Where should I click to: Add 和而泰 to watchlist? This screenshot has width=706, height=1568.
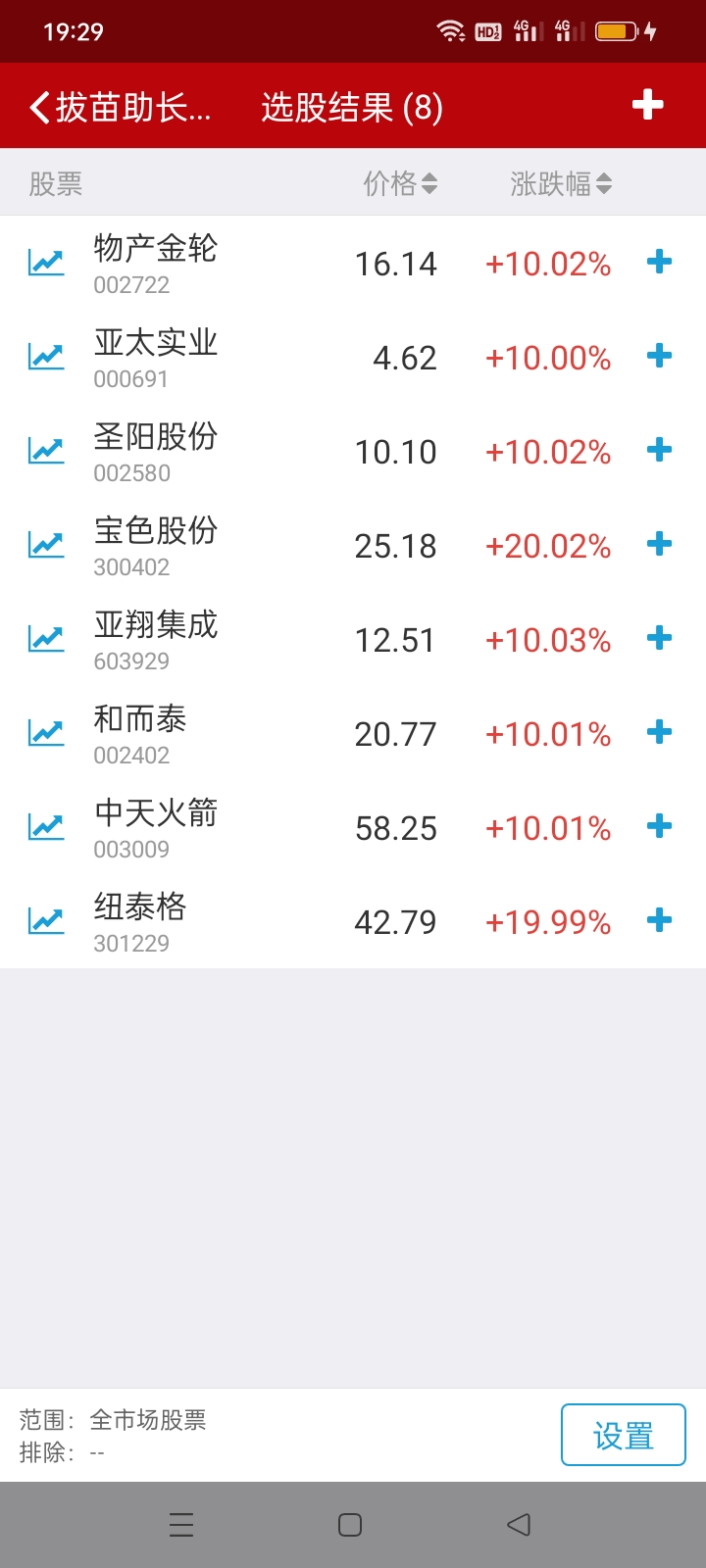[660, 732]
